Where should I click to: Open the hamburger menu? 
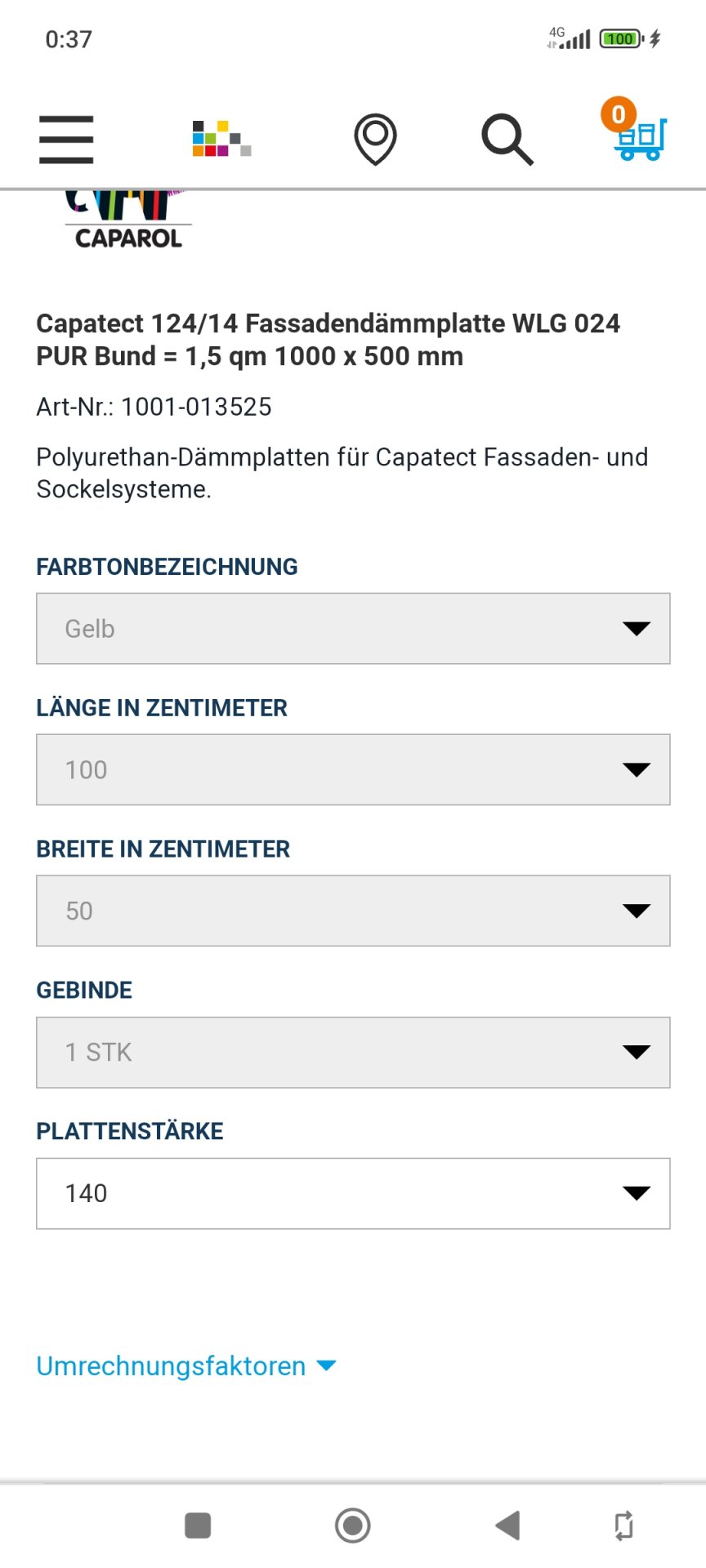pos(66,140)
